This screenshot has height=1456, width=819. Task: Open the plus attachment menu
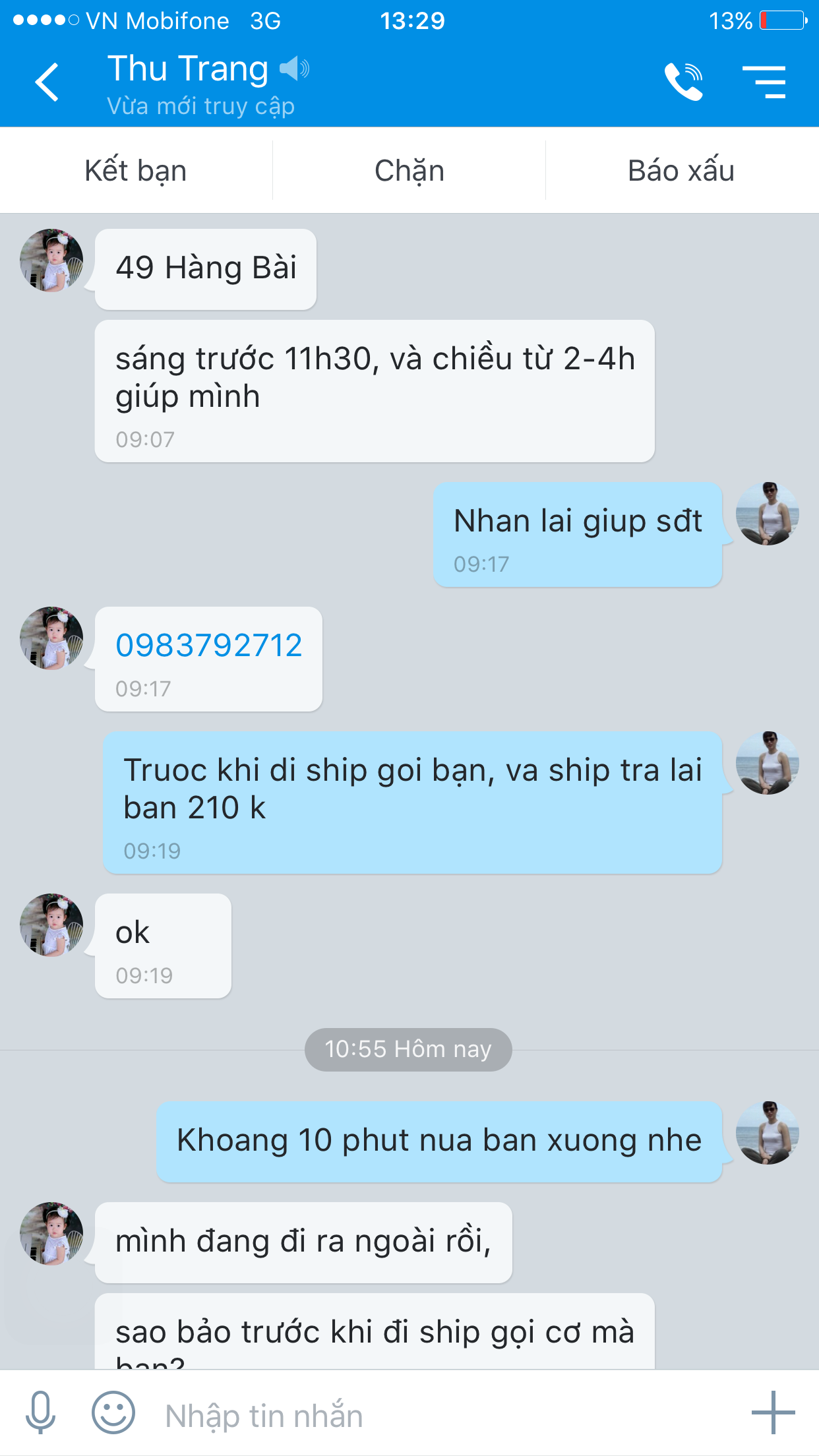tap(773, 1412)
